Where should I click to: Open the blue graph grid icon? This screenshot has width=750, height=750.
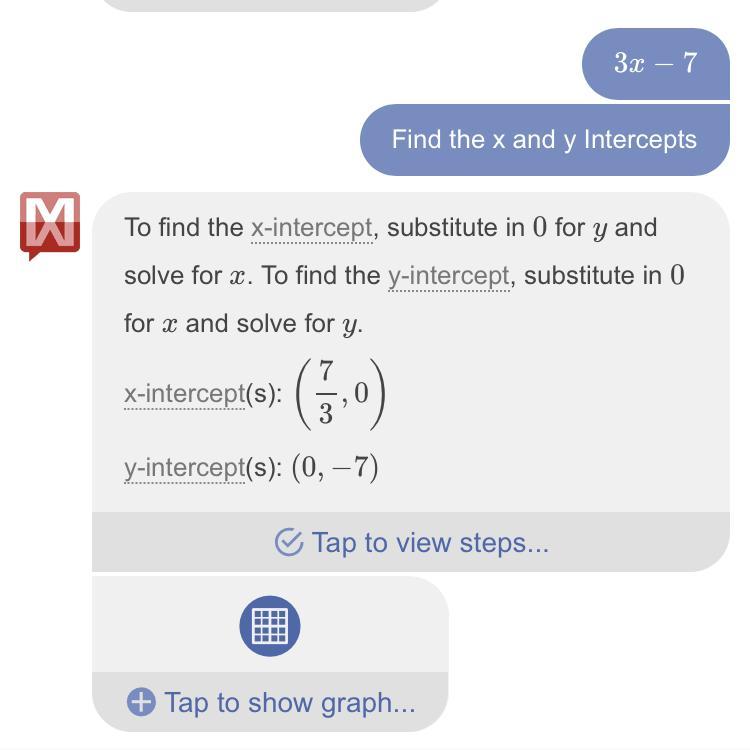(270, 625)
